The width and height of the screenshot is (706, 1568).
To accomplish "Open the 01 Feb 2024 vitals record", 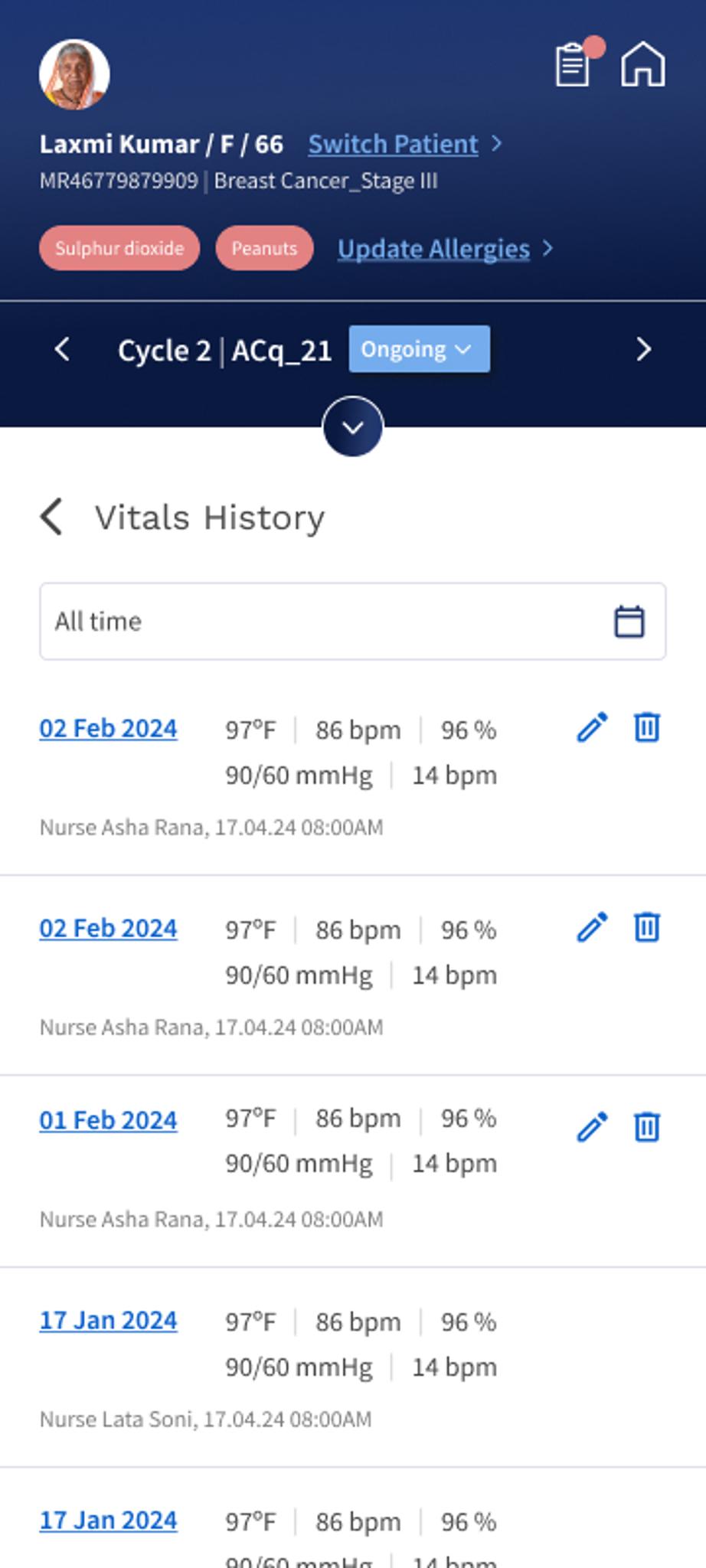I will [x=108, y=1120].
